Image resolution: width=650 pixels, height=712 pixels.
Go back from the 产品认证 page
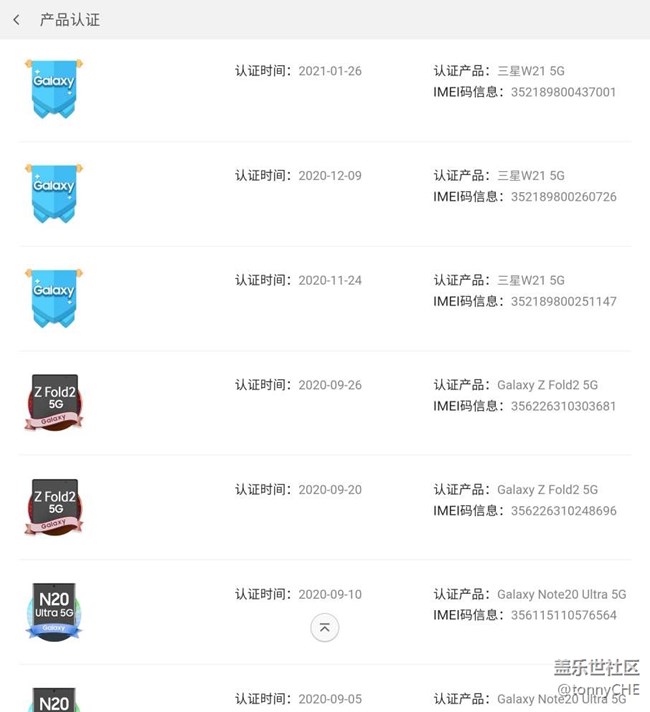coord(16,20)
